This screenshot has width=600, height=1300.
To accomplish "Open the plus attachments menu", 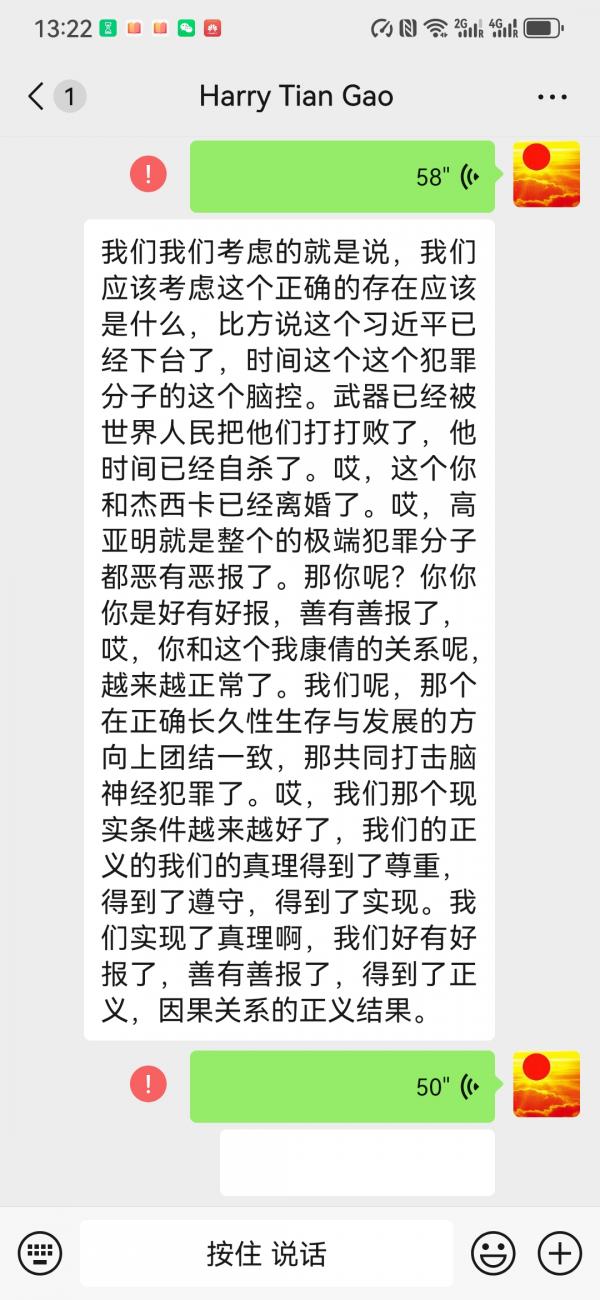I will coord(559,1253).
